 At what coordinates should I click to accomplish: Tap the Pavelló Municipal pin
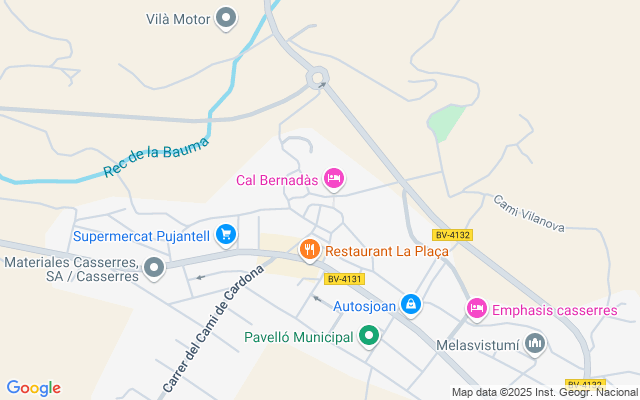point(369,336)
